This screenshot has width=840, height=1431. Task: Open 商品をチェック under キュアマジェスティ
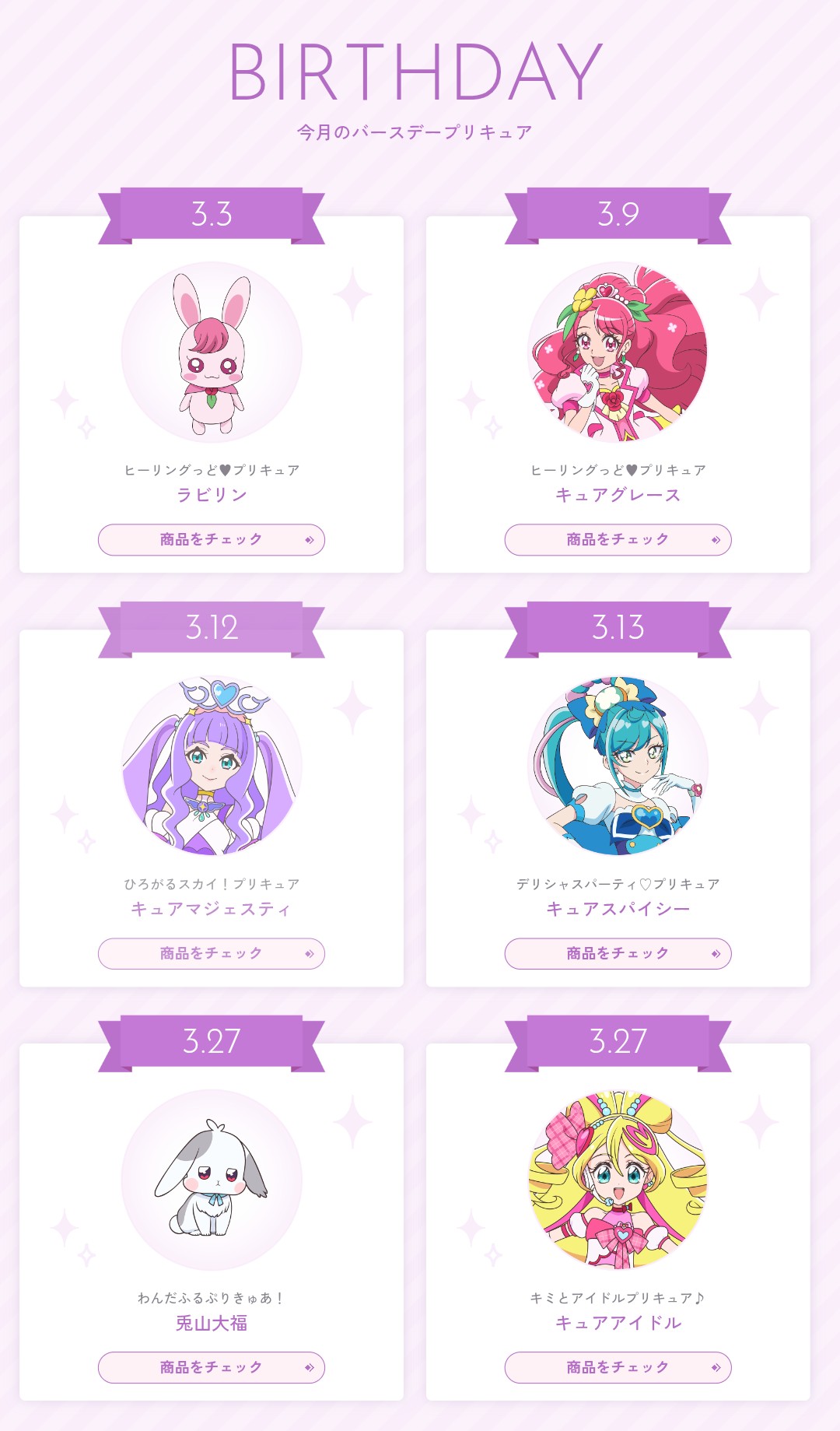pyautogui.click(x=211, y=953)
